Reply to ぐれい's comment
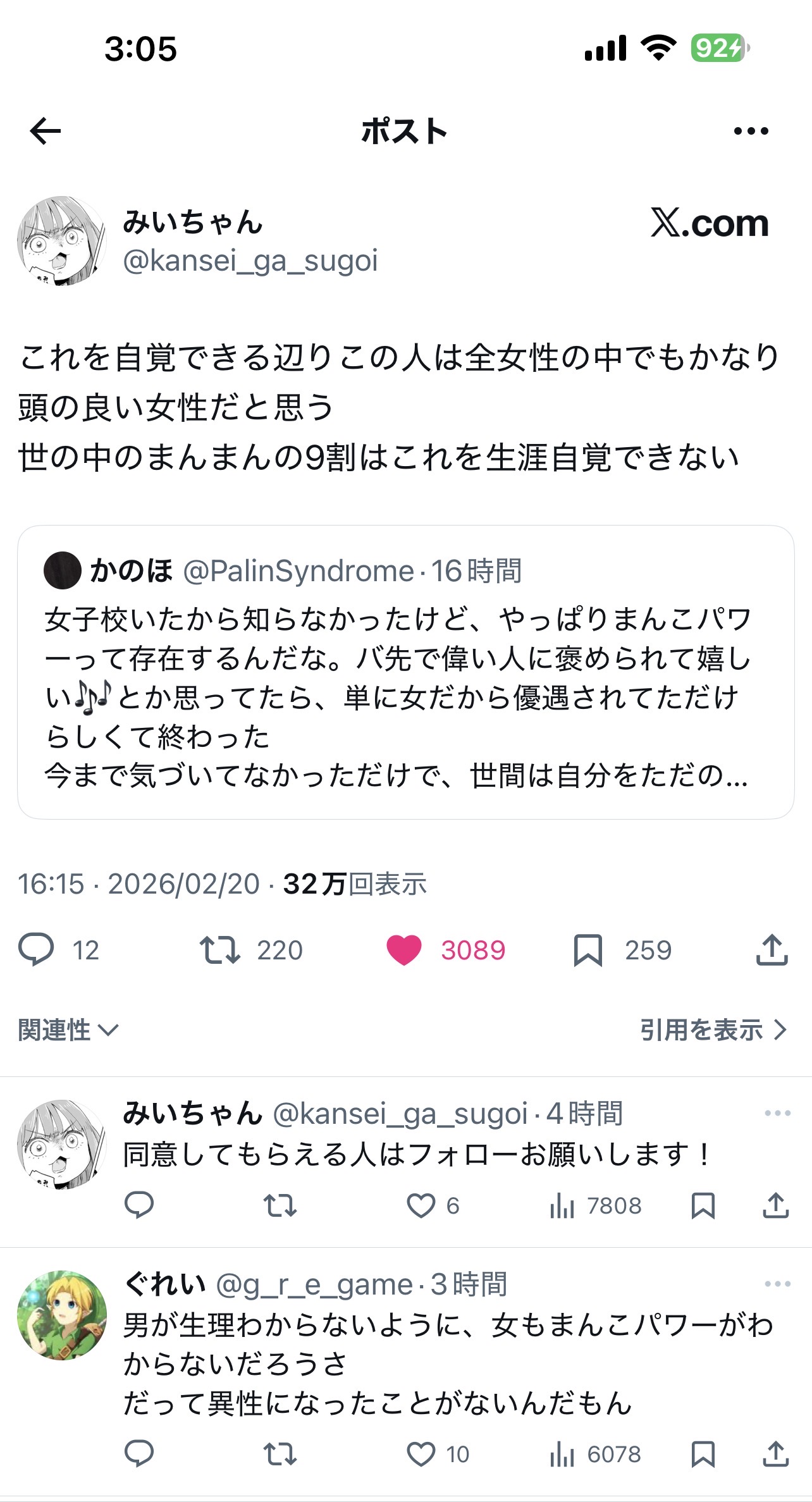812x1502 pixels. (139, 1454)
